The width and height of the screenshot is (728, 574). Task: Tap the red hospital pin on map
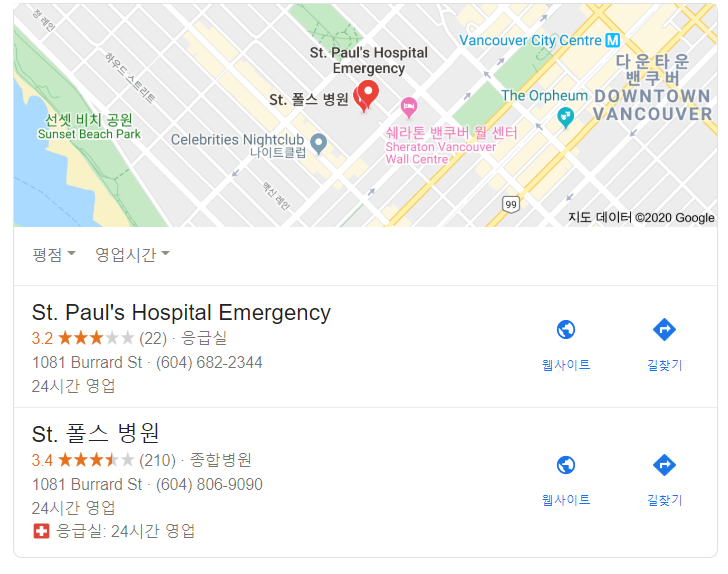pos(367,93)
